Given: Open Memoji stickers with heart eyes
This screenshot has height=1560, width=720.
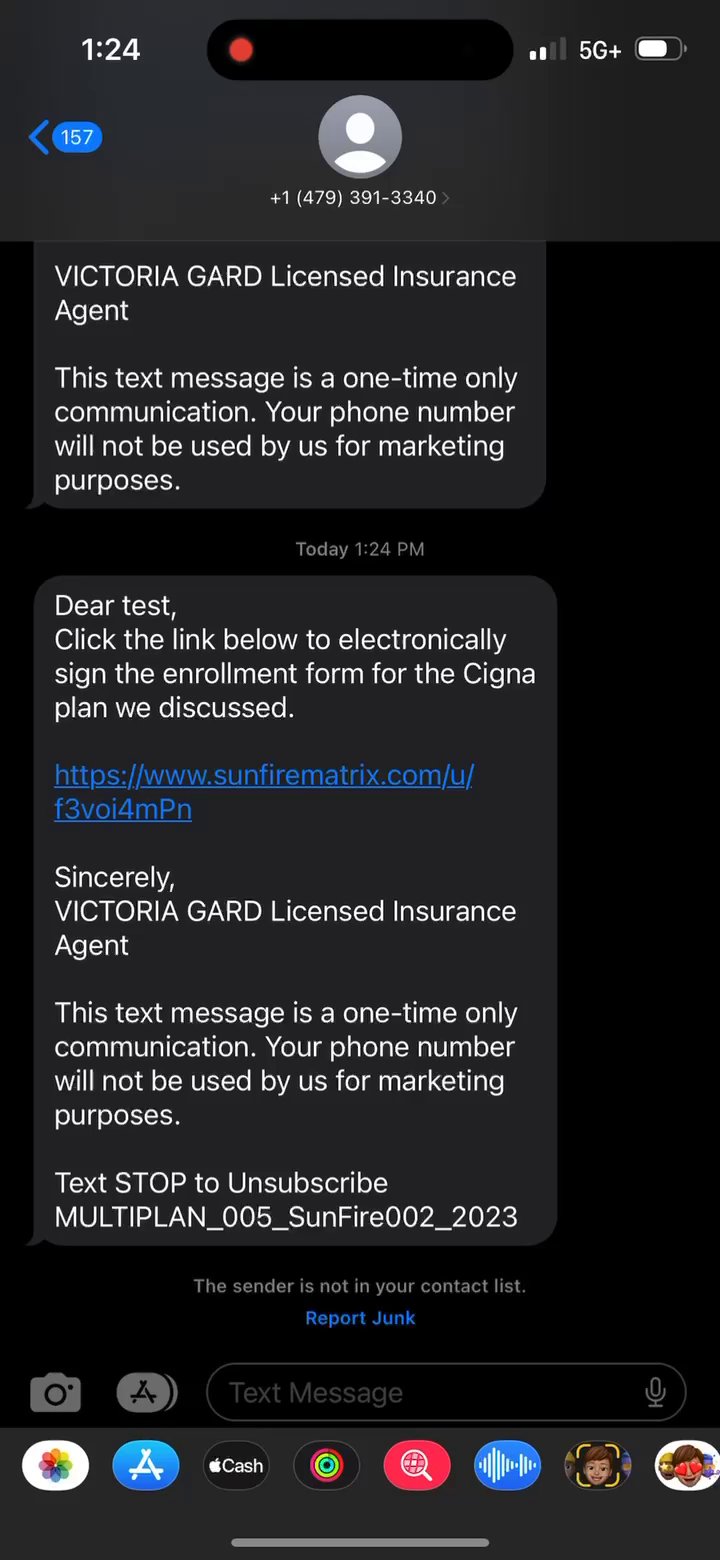Looking at the screenshot, I should [x=686, y=1466].
